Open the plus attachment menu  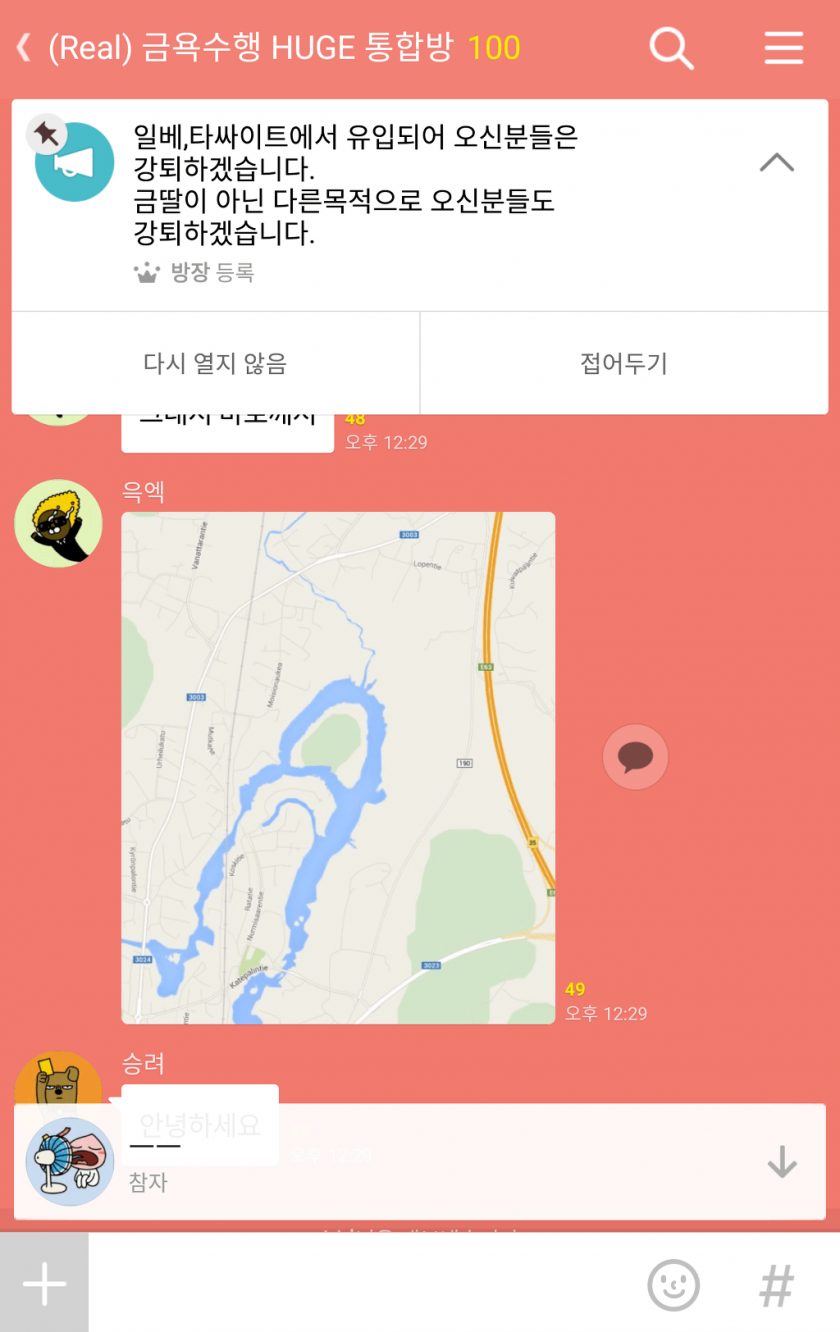tap(44, 1284)
